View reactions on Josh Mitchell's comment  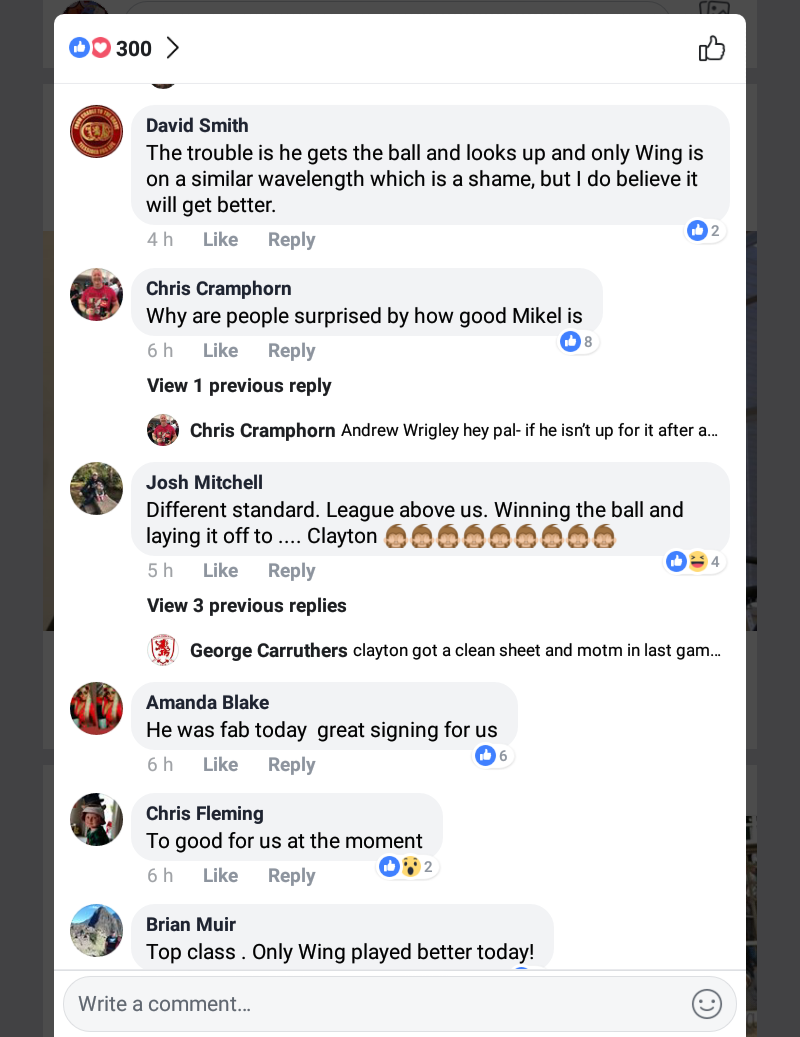coord(694,562)
